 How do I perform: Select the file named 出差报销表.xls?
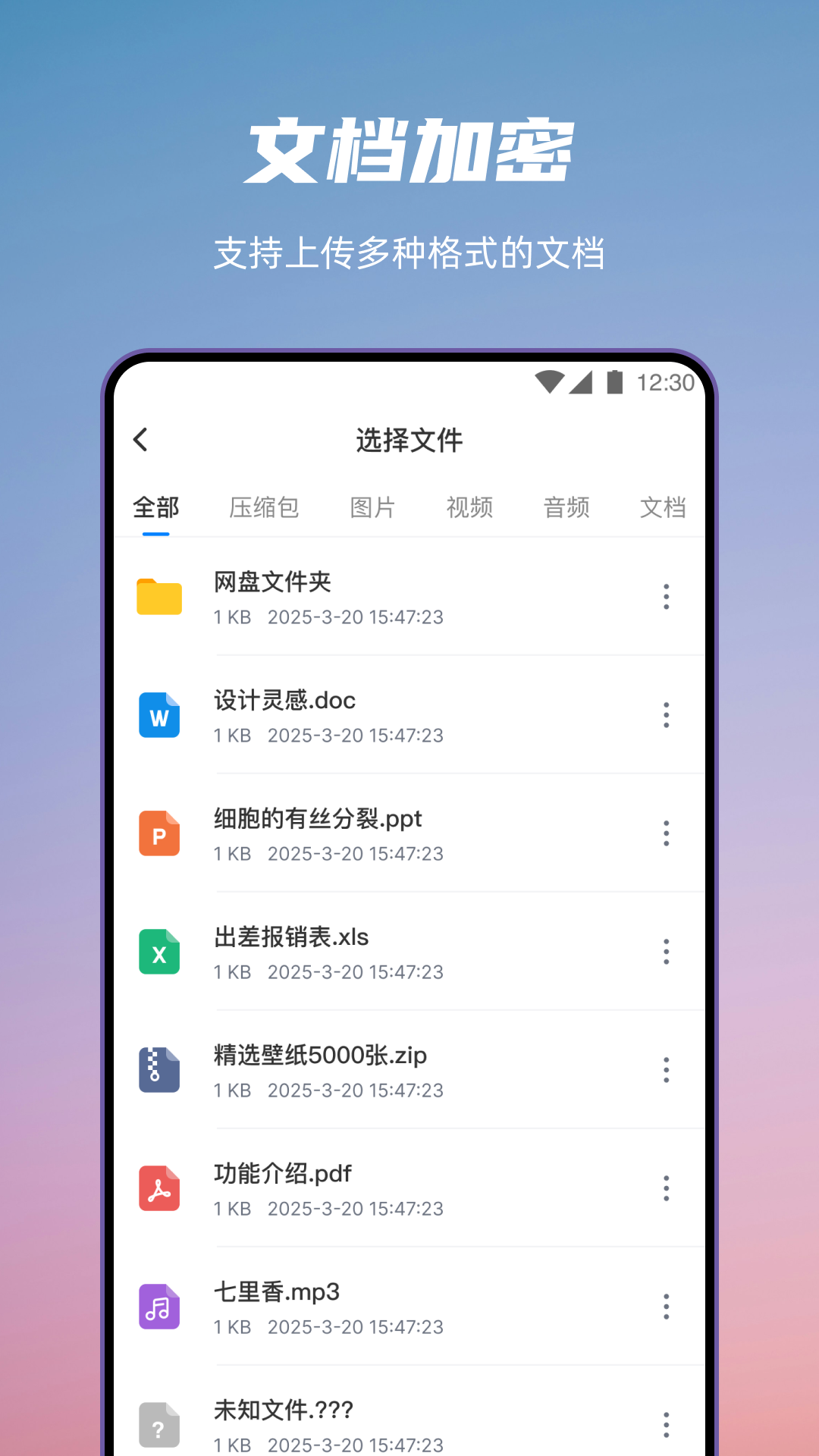coord(291,937)
